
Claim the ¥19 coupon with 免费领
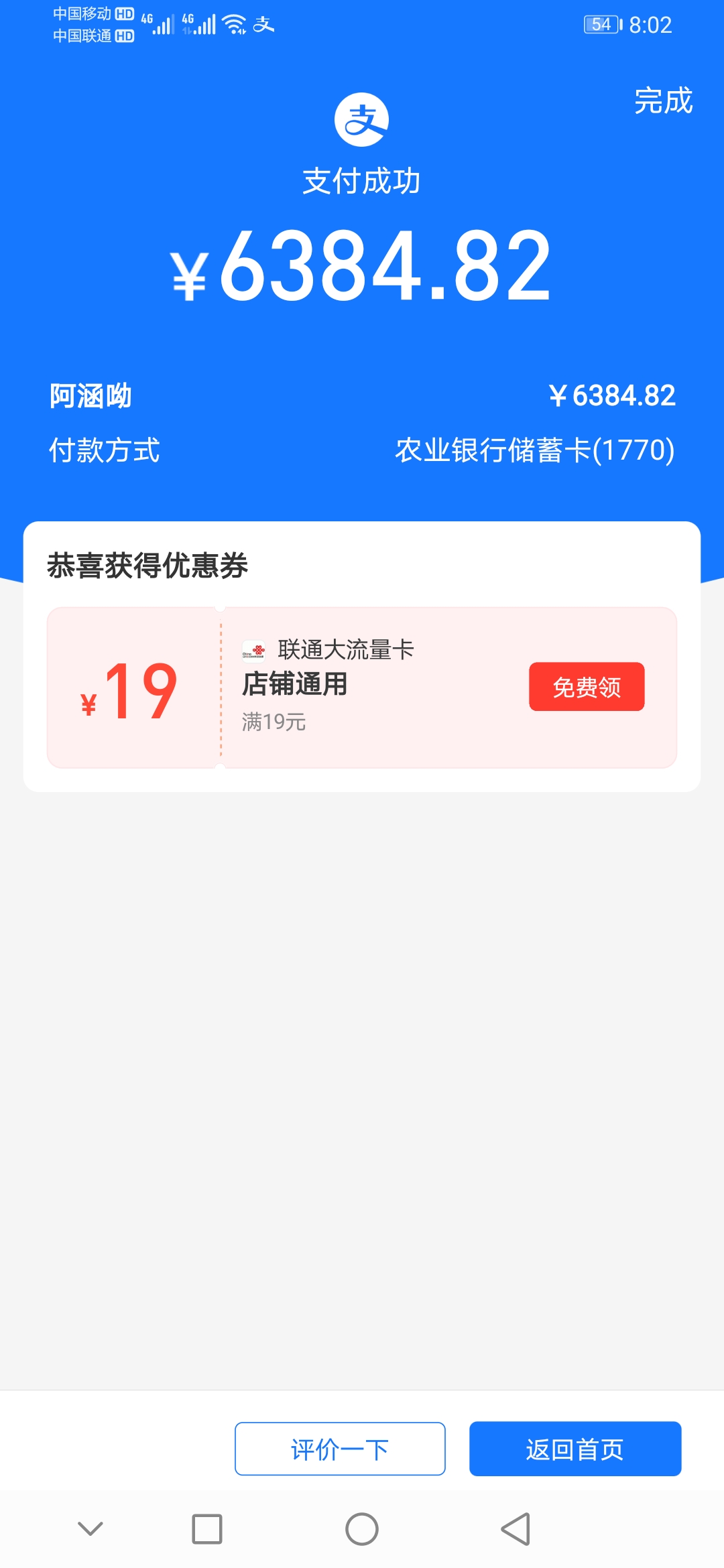(587, 687)
